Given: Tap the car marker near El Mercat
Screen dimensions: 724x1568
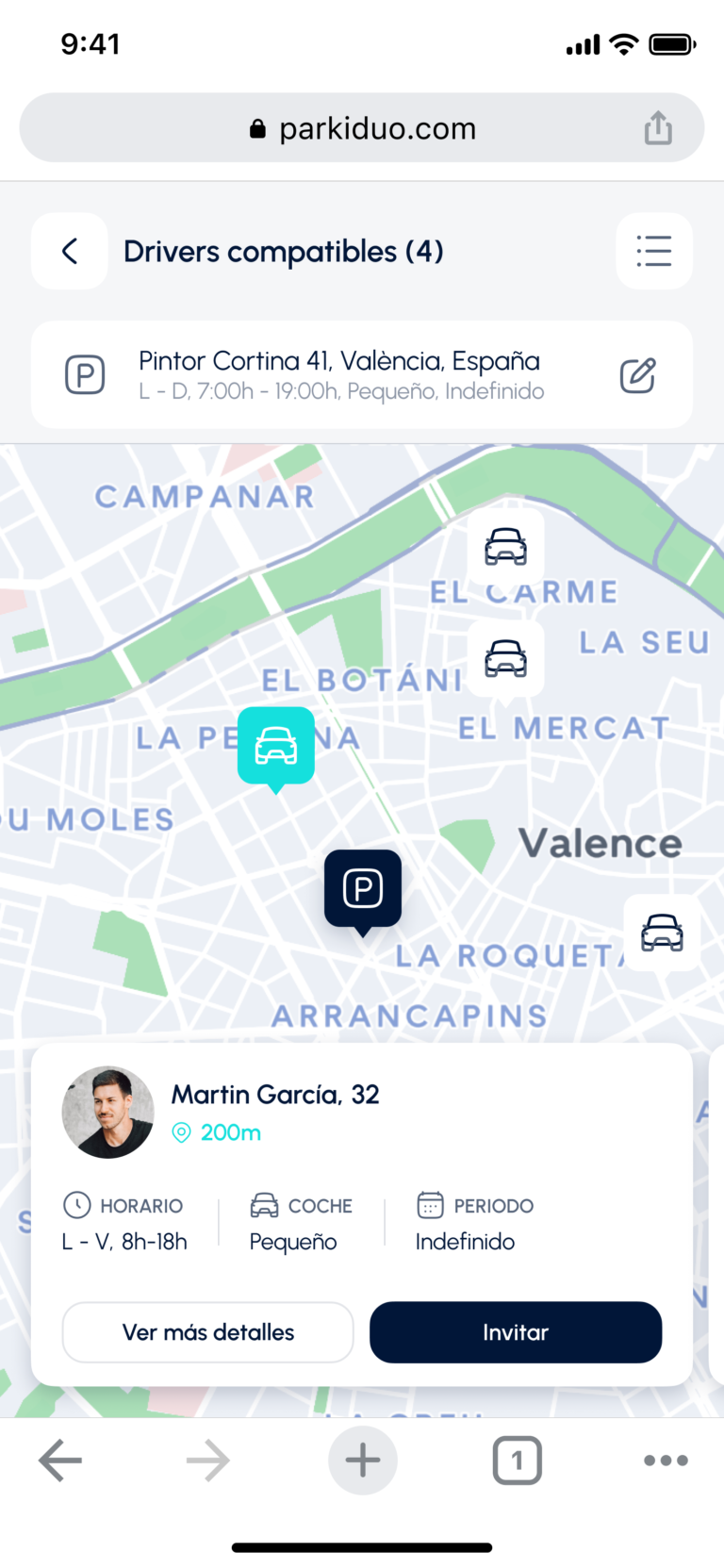Looking at the screenshot, I should (x=505, y=658).
